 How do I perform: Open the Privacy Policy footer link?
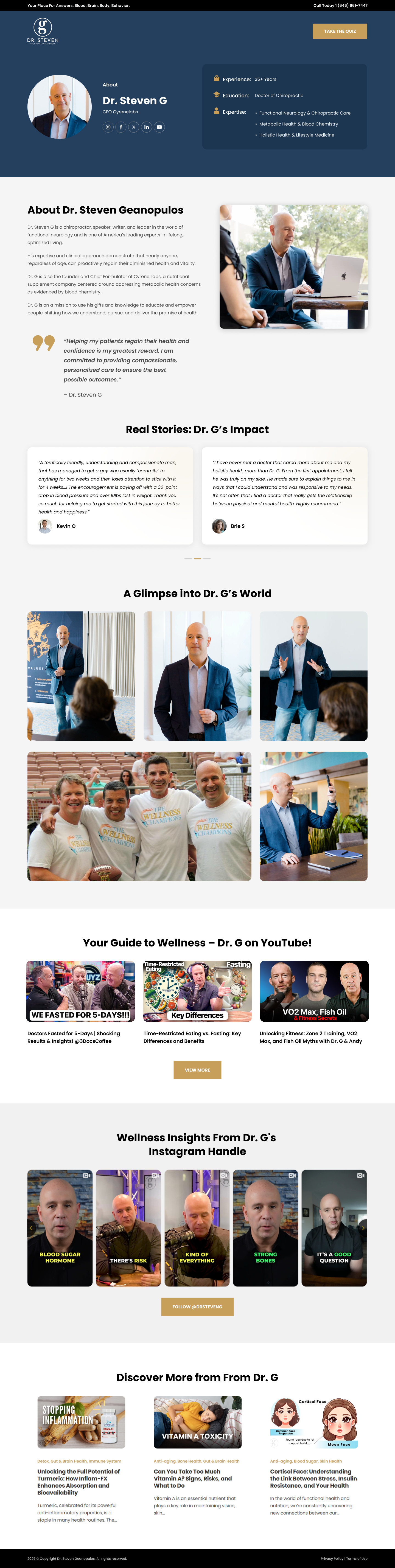point(332,1559)
